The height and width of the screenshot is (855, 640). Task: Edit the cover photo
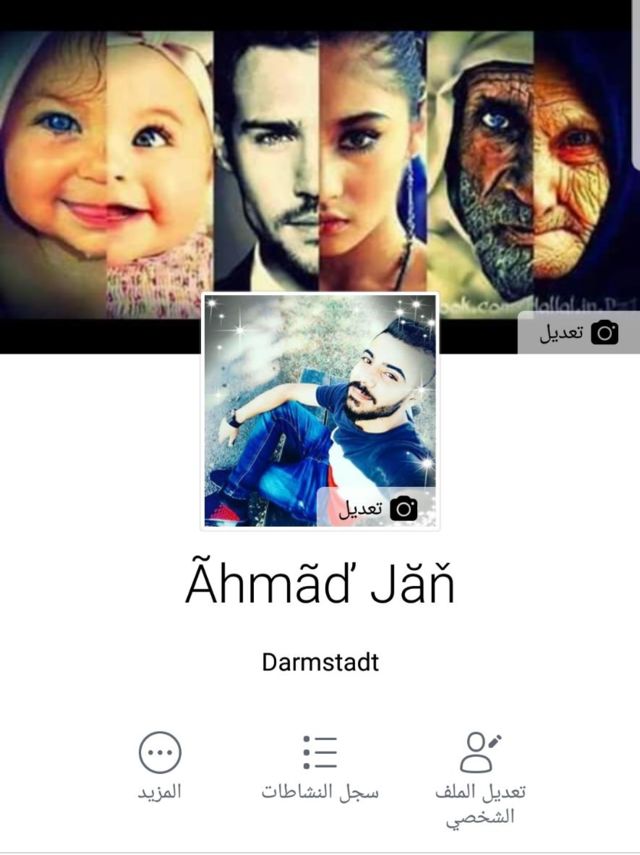pos(579,333)
